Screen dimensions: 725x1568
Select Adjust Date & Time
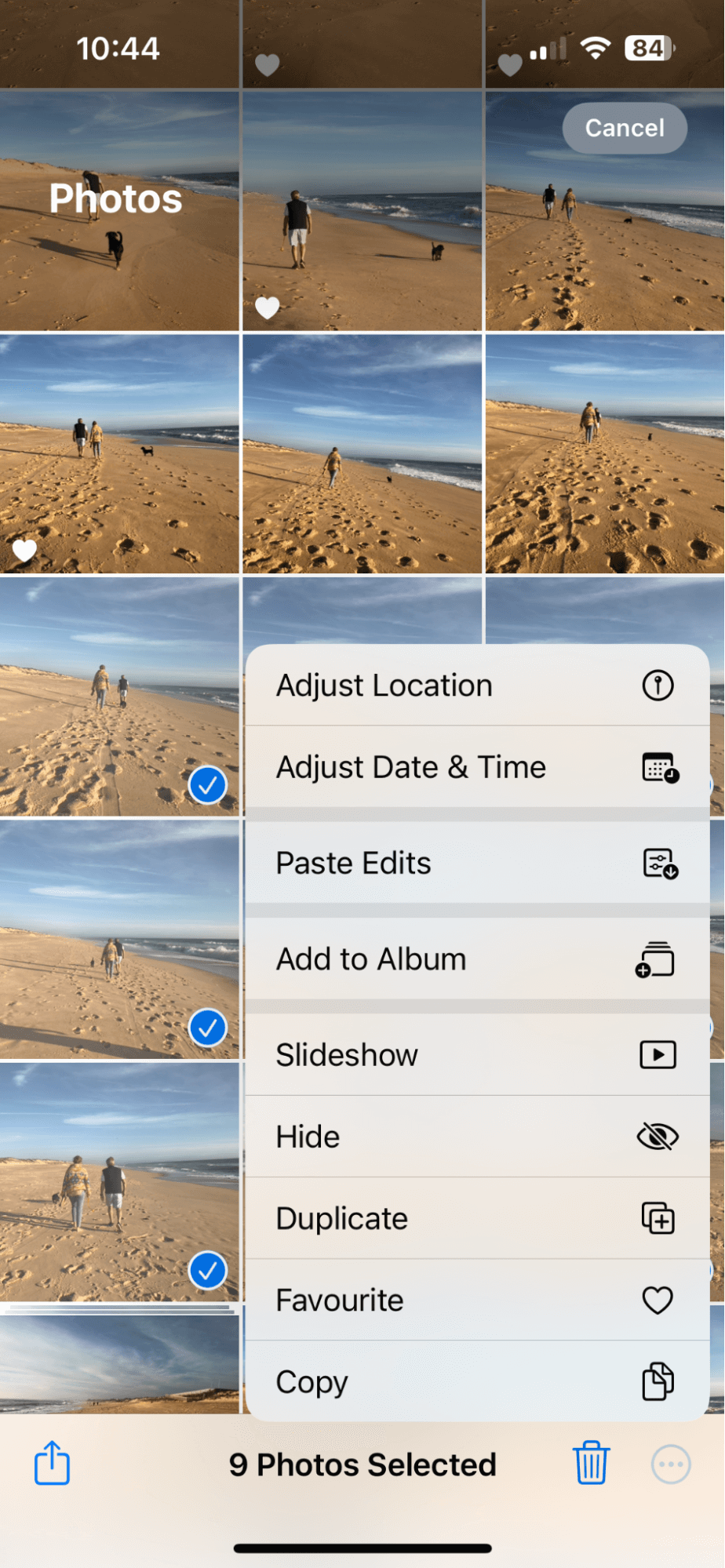coord(477,767)
